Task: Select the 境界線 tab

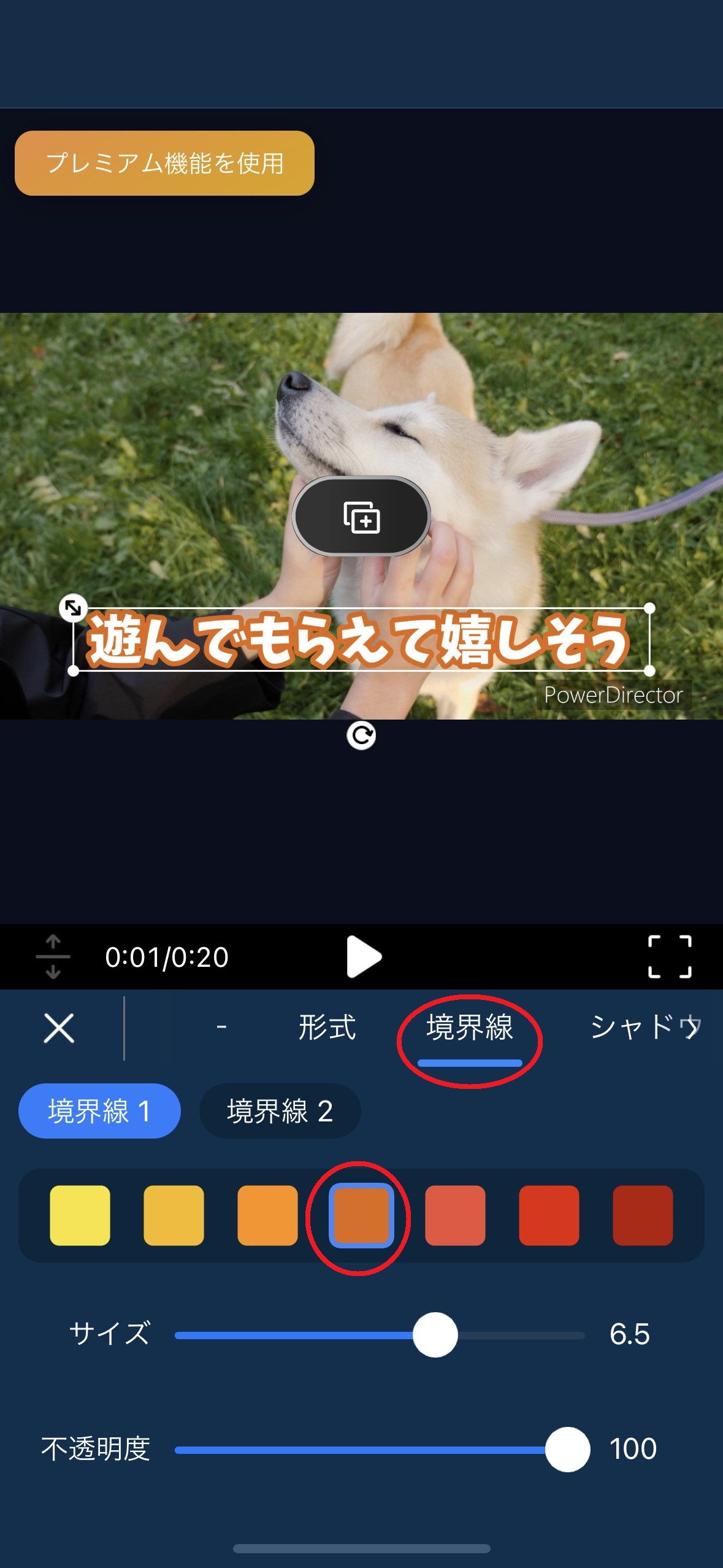Action: click(469, 1027)
